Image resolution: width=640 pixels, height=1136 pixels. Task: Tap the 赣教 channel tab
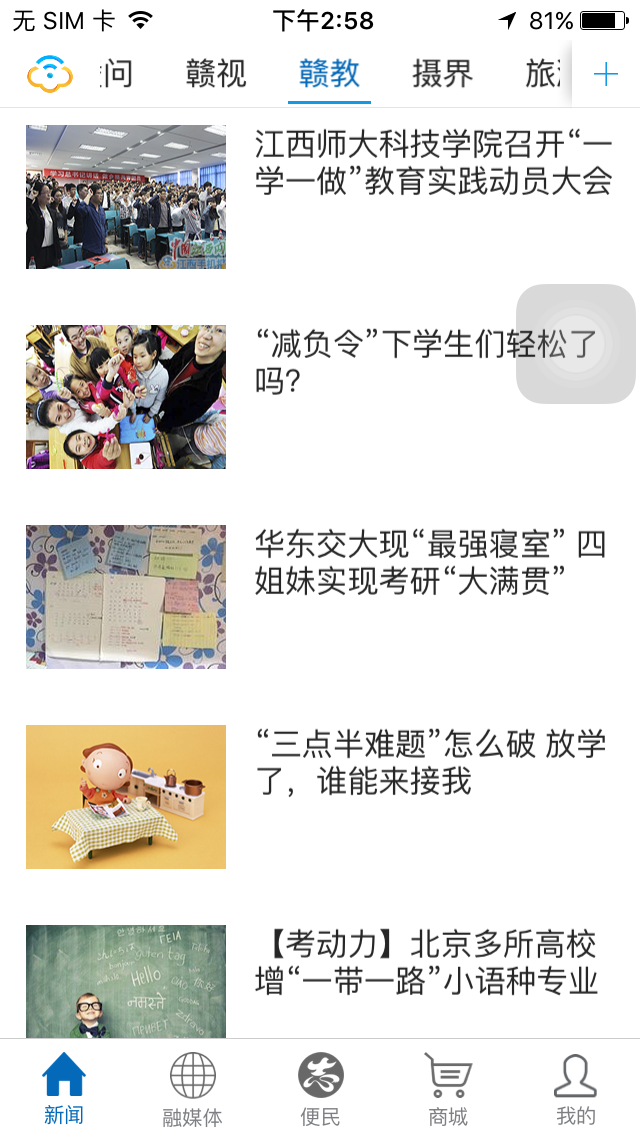pyautogui.click(x=329, y=74)
